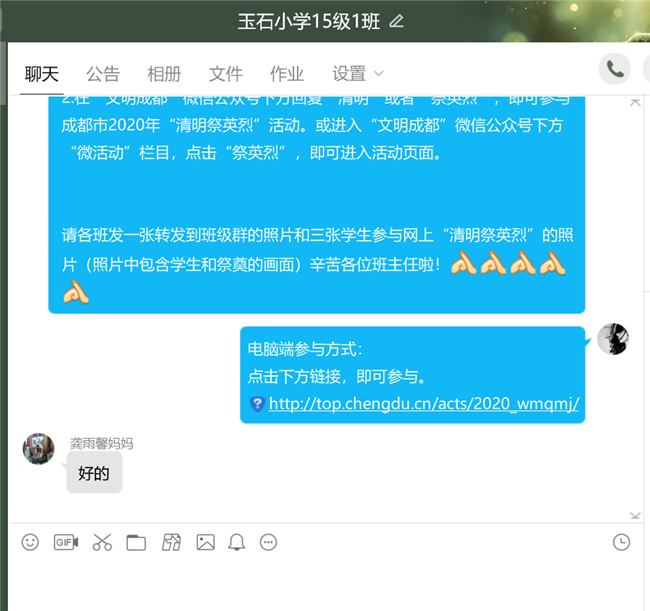Start a voice call with the phone icon

coord(615,69)
